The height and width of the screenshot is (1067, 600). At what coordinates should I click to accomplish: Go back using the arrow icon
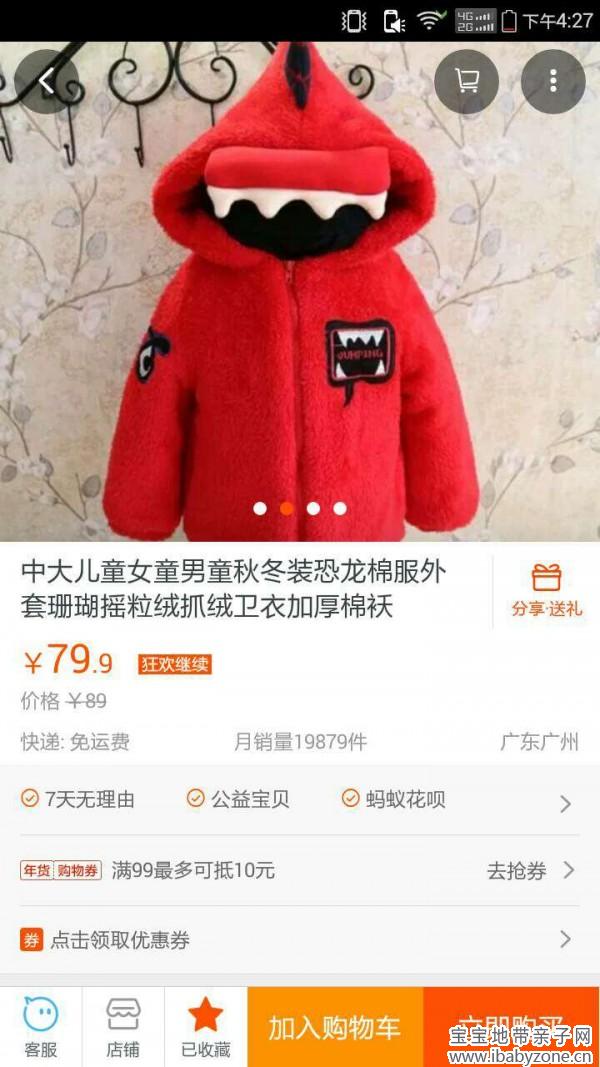46,81
